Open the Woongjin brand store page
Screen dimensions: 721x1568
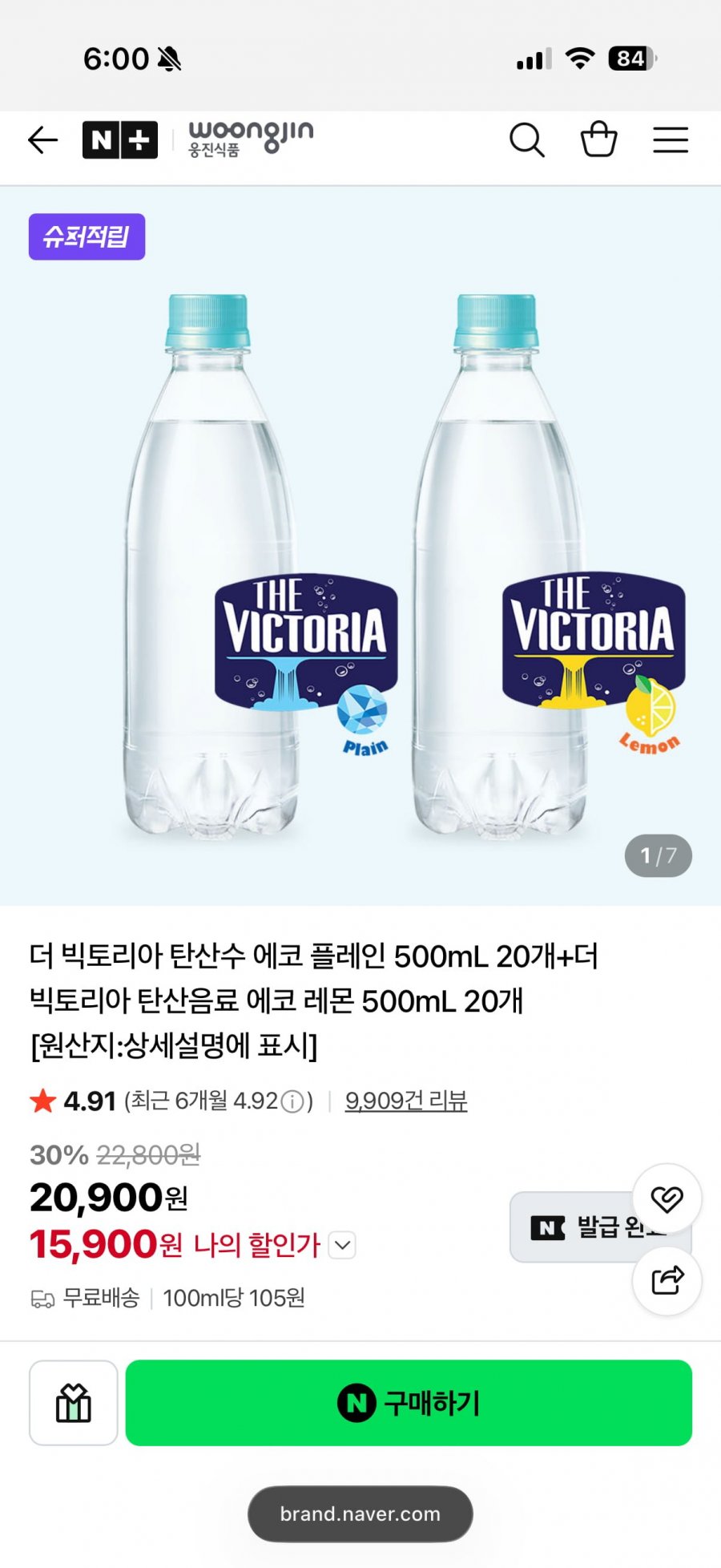pyautogui.click(x=251, y=139)
